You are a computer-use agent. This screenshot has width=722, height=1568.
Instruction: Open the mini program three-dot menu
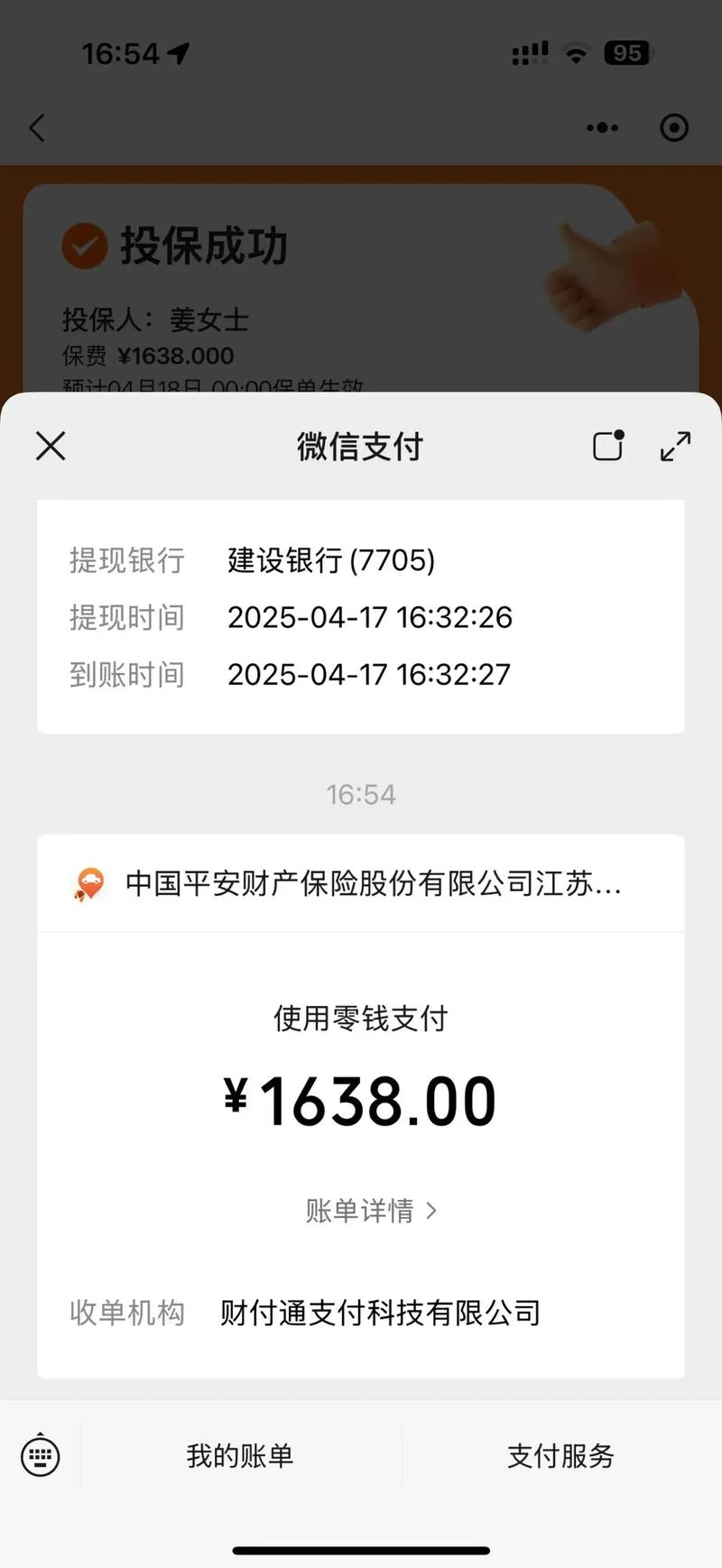tap(602, 128)
